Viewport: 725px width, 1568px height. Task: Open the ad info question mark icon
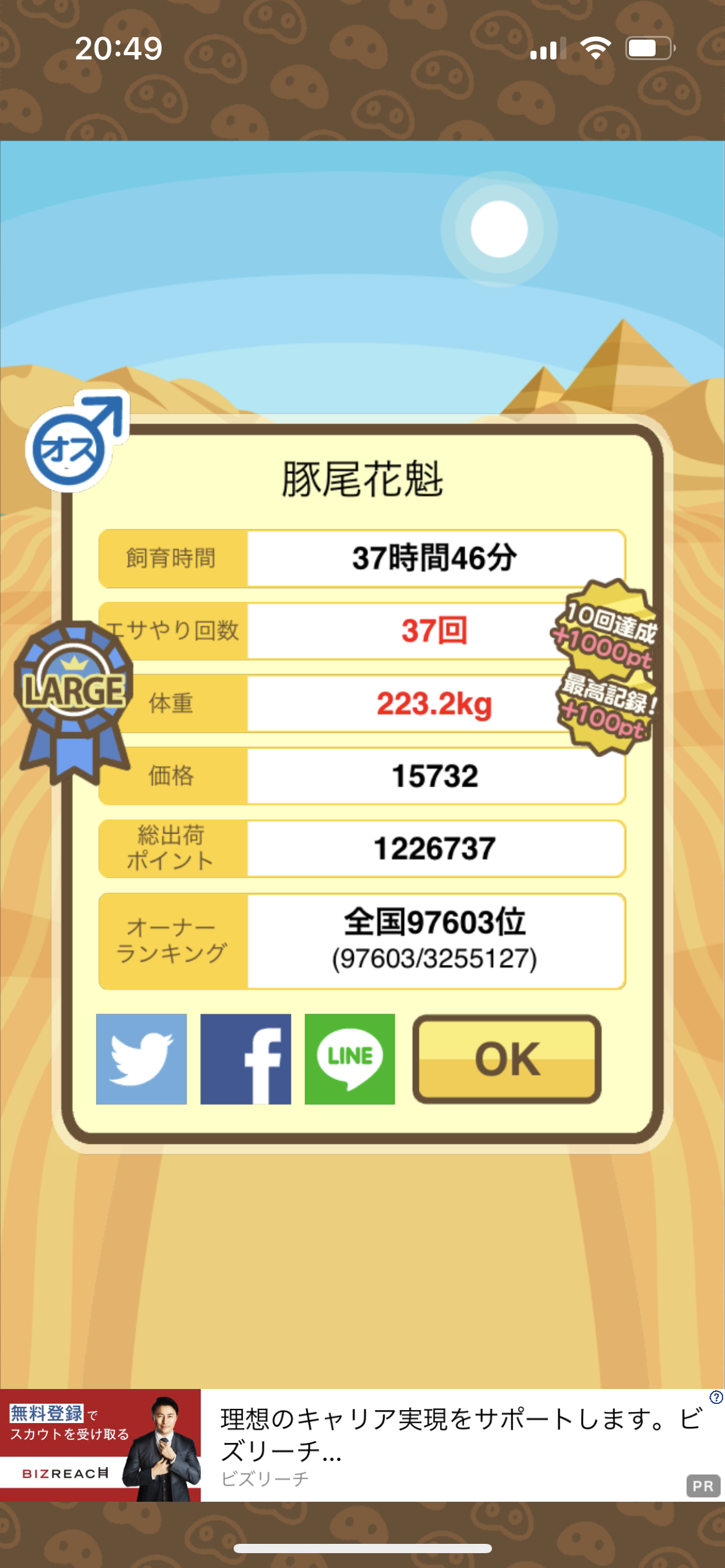[716, 1397]
